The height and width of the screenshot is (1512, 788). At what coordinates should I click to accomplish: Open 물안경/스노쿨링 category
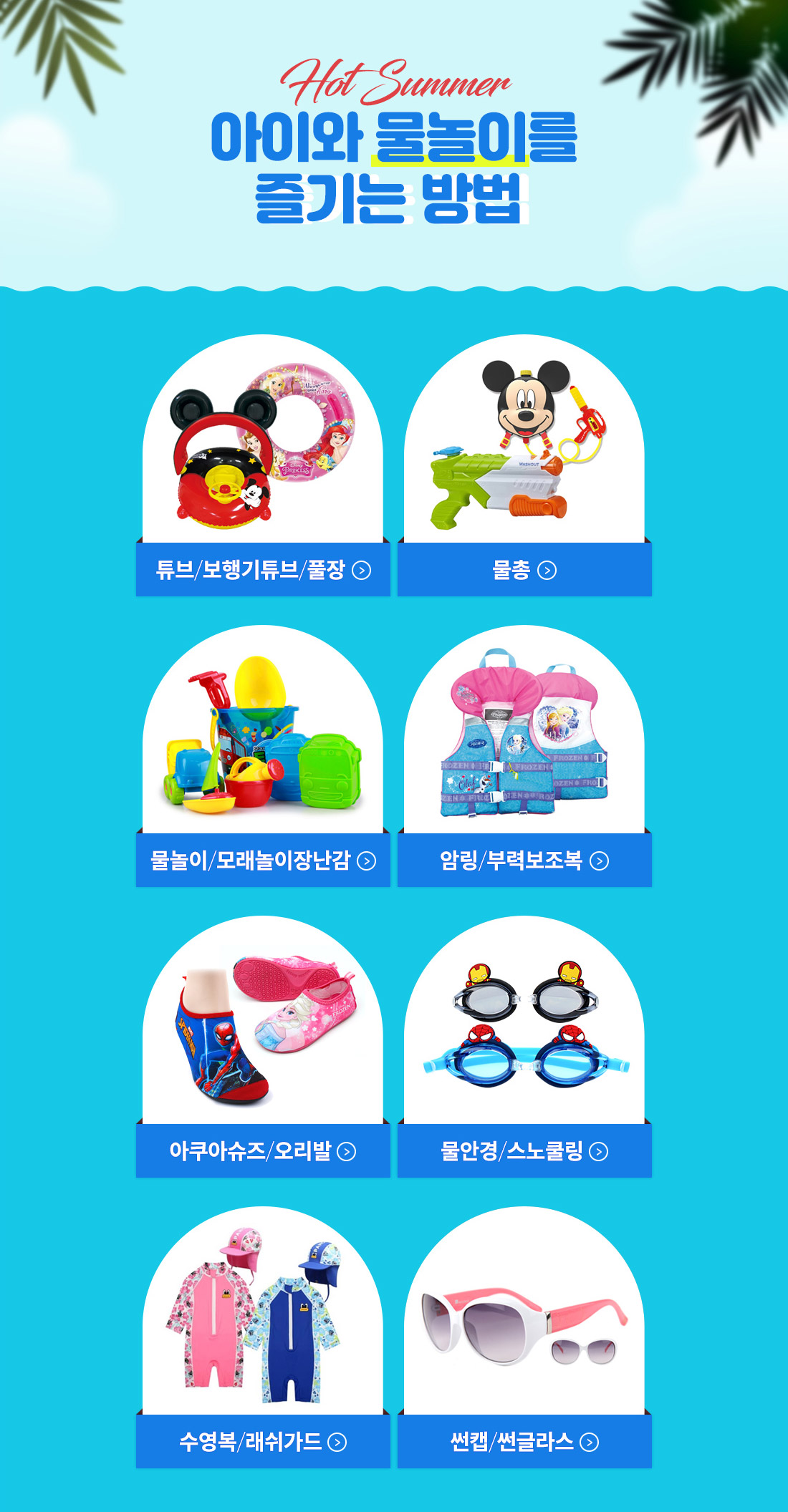[x=524, y=1151]
